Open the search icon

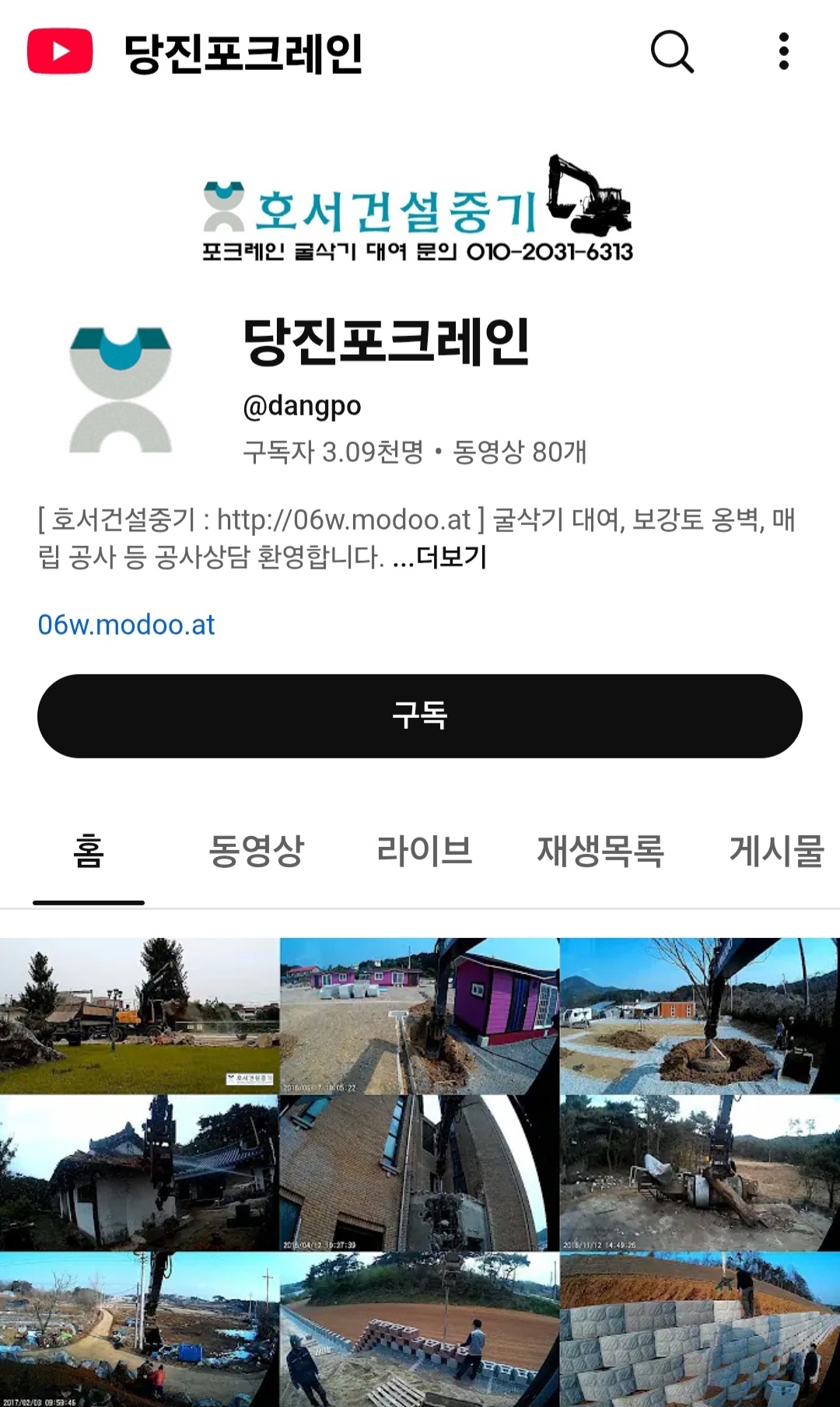click(672, 52)
